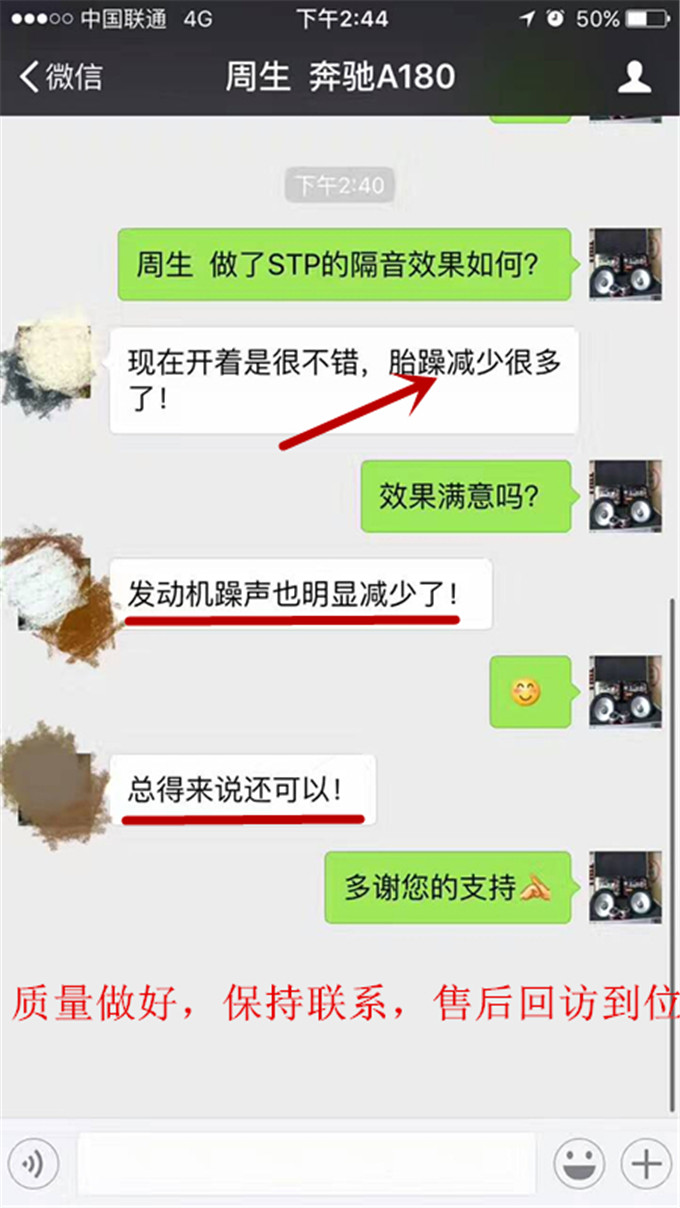
Task: Open the contact profile icon in header
Action: [634, 77]
